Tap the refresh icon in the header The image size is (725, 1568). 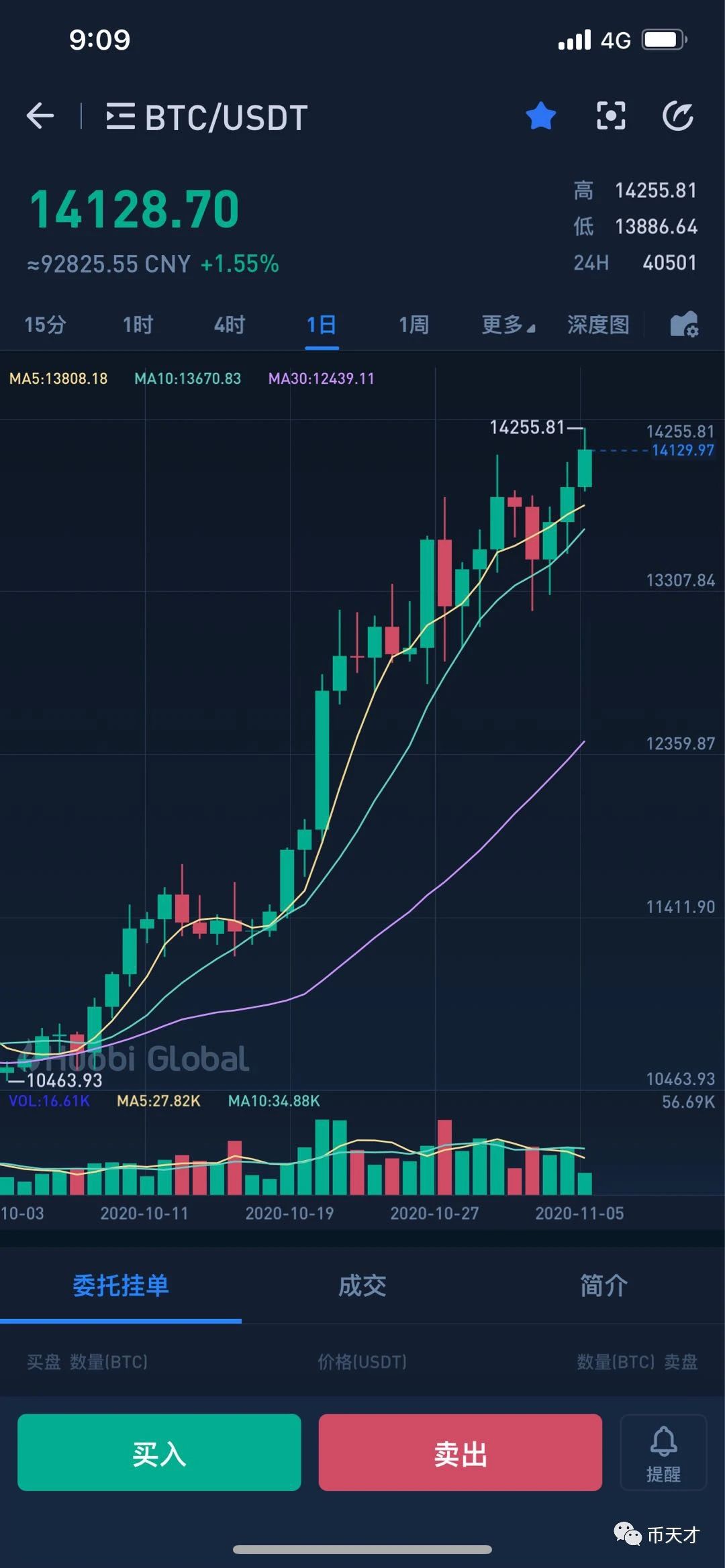pos(678,116)
